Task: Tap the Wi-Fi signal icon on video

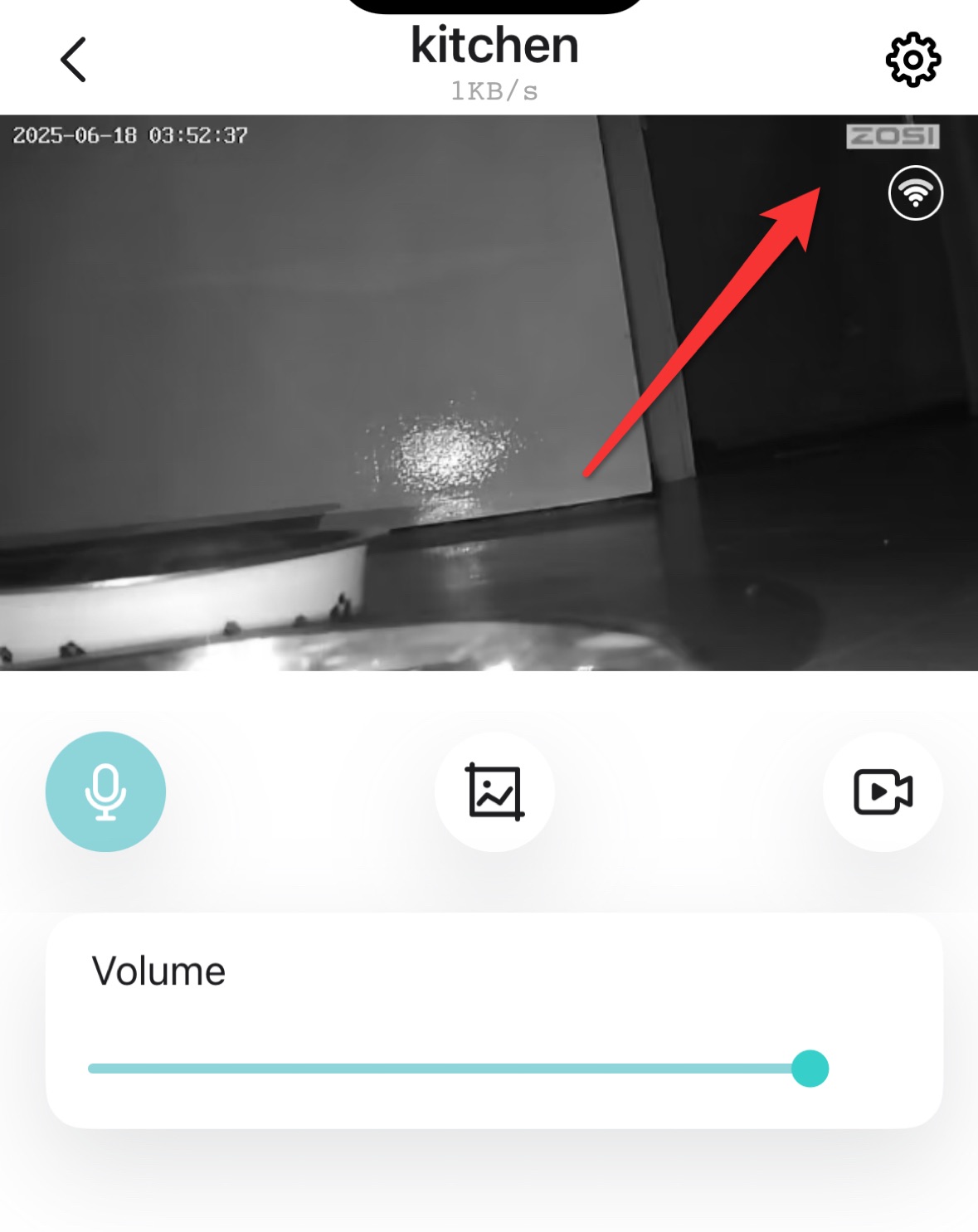Action: coord(915,193)
